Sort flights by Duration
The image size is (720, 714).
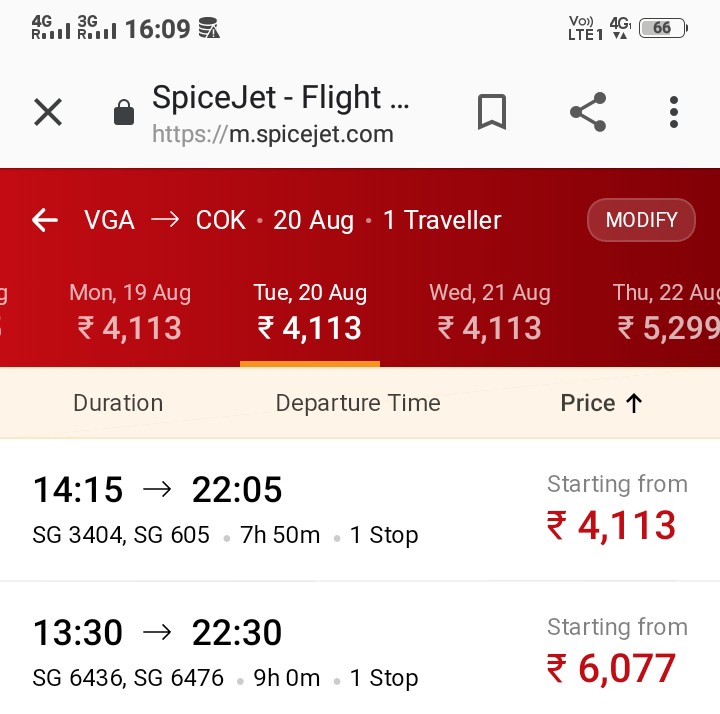tap(118, 403)
